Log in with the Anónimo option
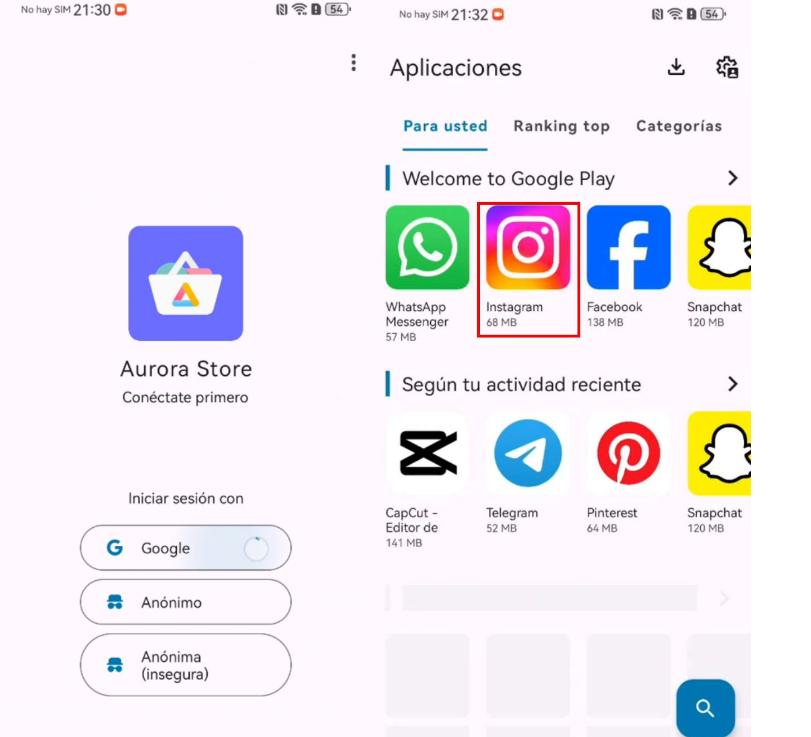 tap(185, 602)
